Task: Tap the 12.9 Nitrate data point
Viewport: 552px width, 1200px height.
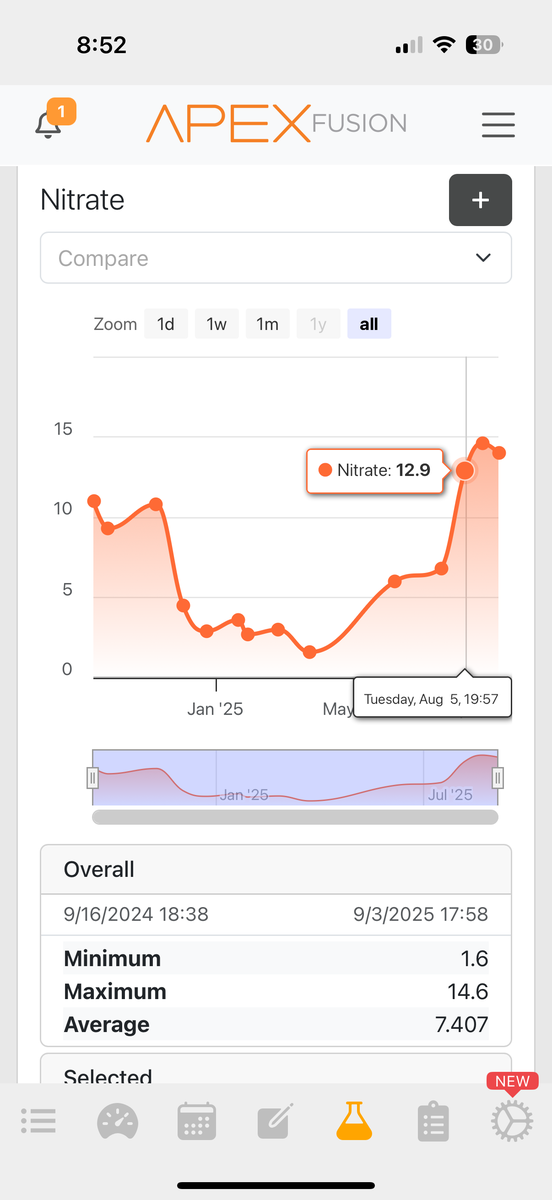Action: point(465,470)
